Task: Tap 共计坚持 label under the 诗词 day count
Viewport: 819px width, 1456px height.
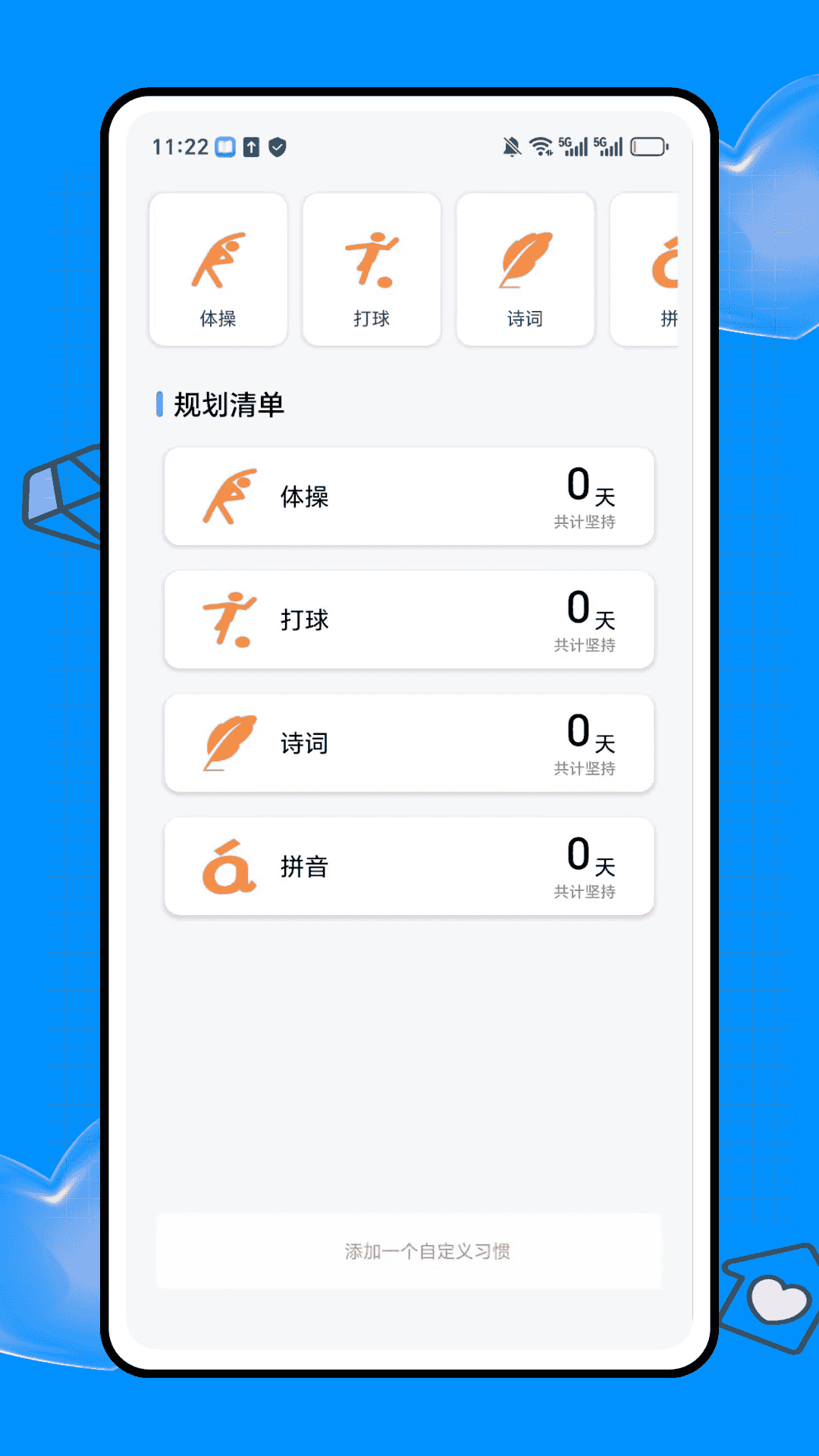Action: (x=585, y=768)
